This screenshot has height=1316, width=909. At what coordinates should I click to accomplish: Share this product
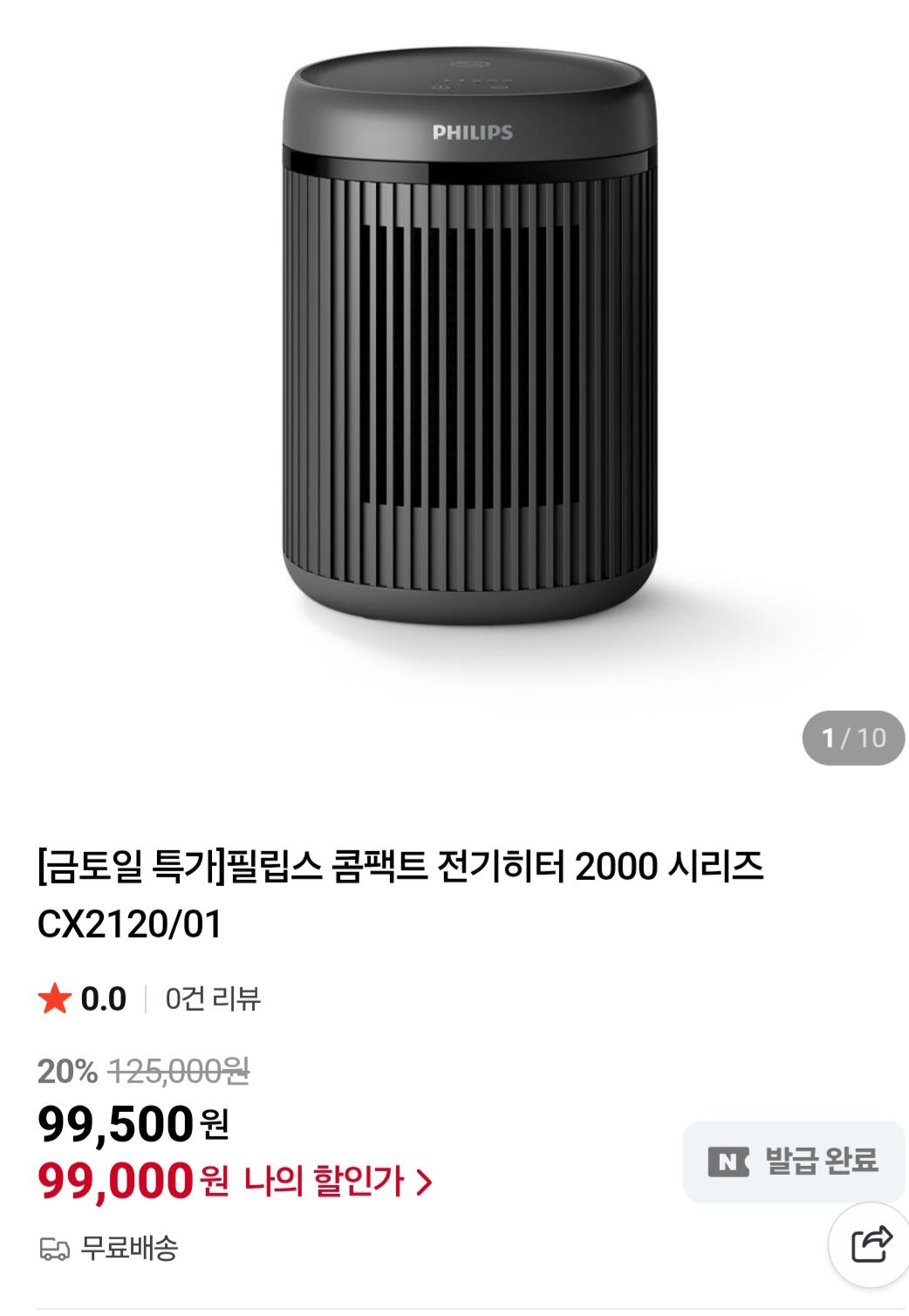coord(871,1244)
